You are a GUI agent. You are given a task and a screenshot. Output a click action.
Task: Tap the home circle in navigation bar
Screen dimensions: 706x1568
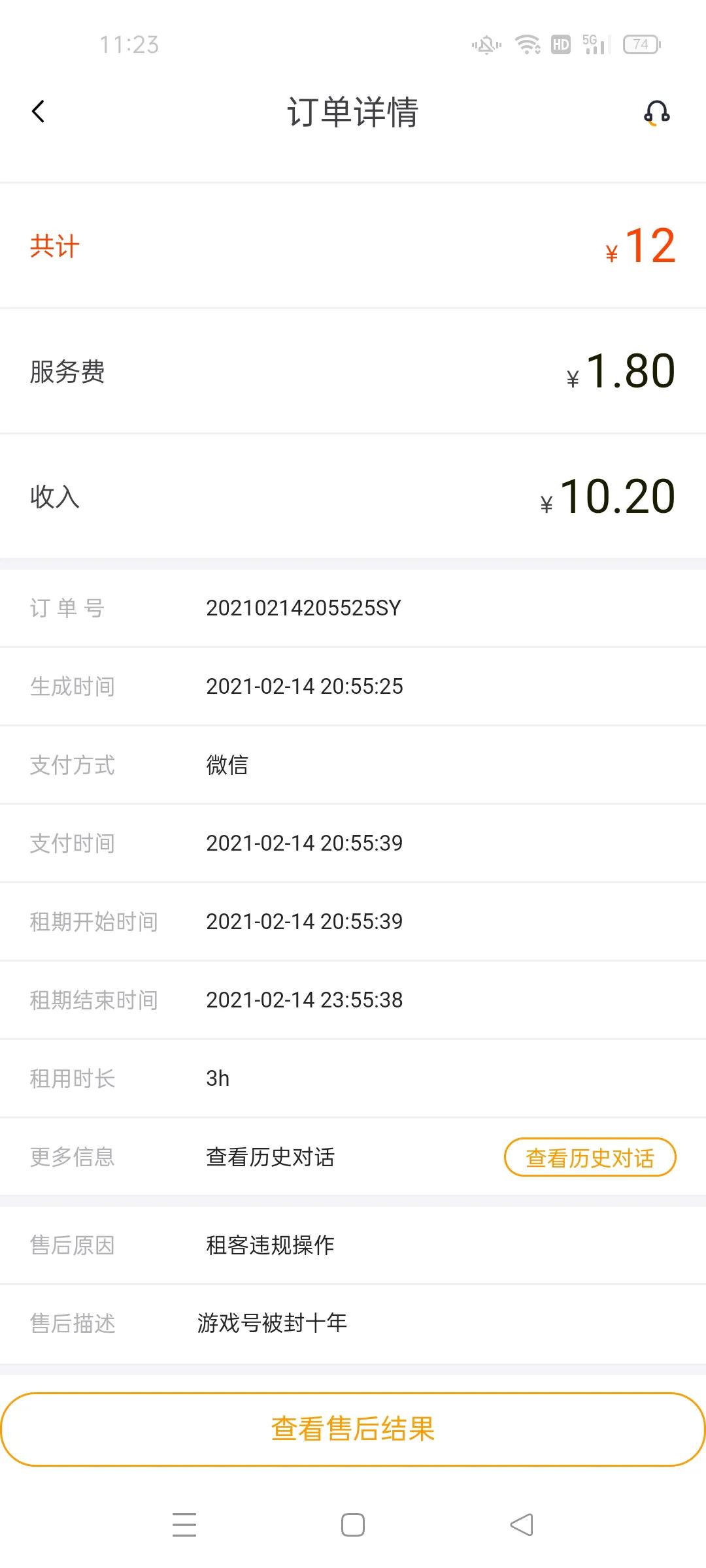click(352, 1525)
